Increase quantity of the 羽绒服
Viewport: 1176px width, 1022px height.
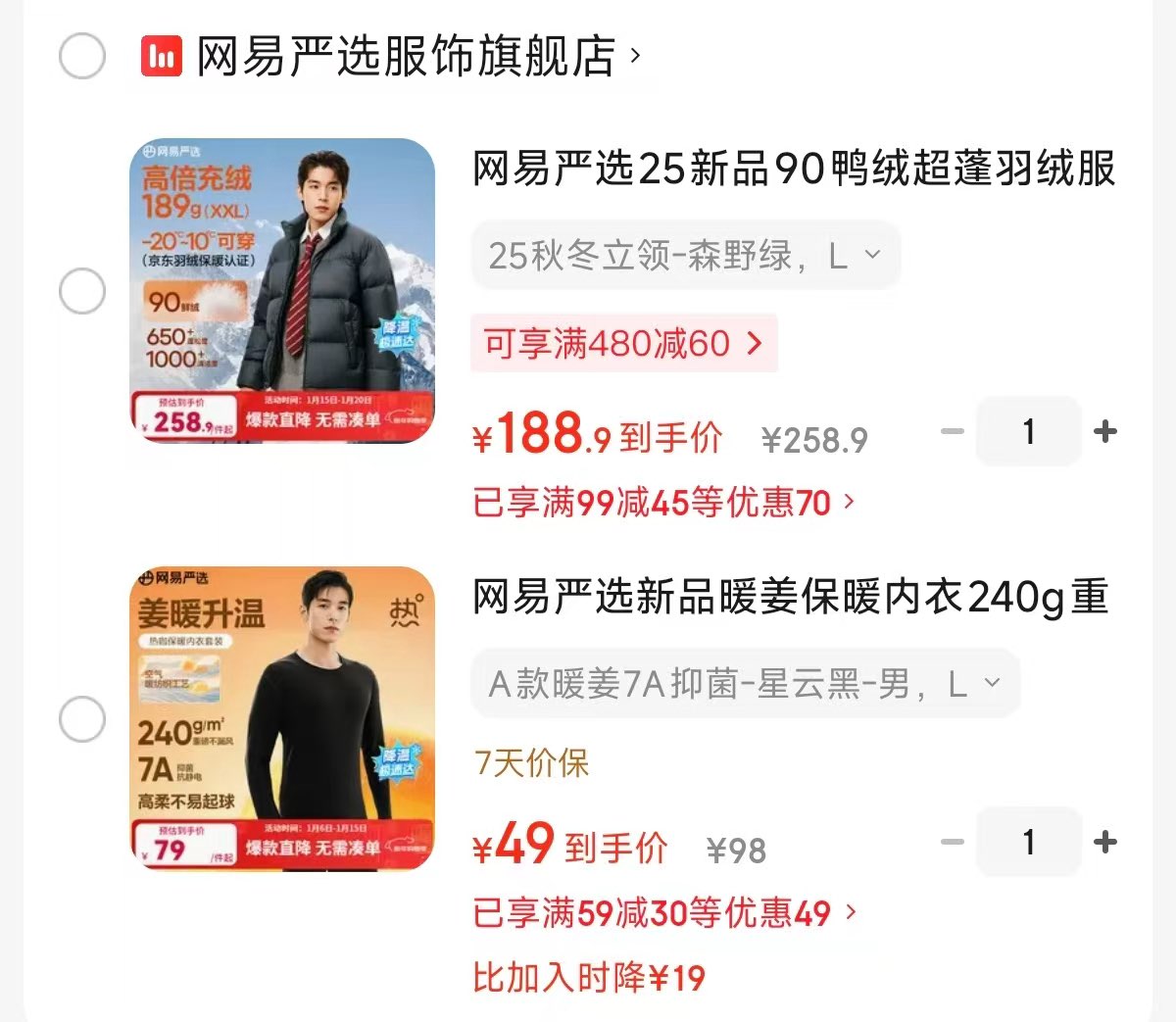click(1104, 431)
